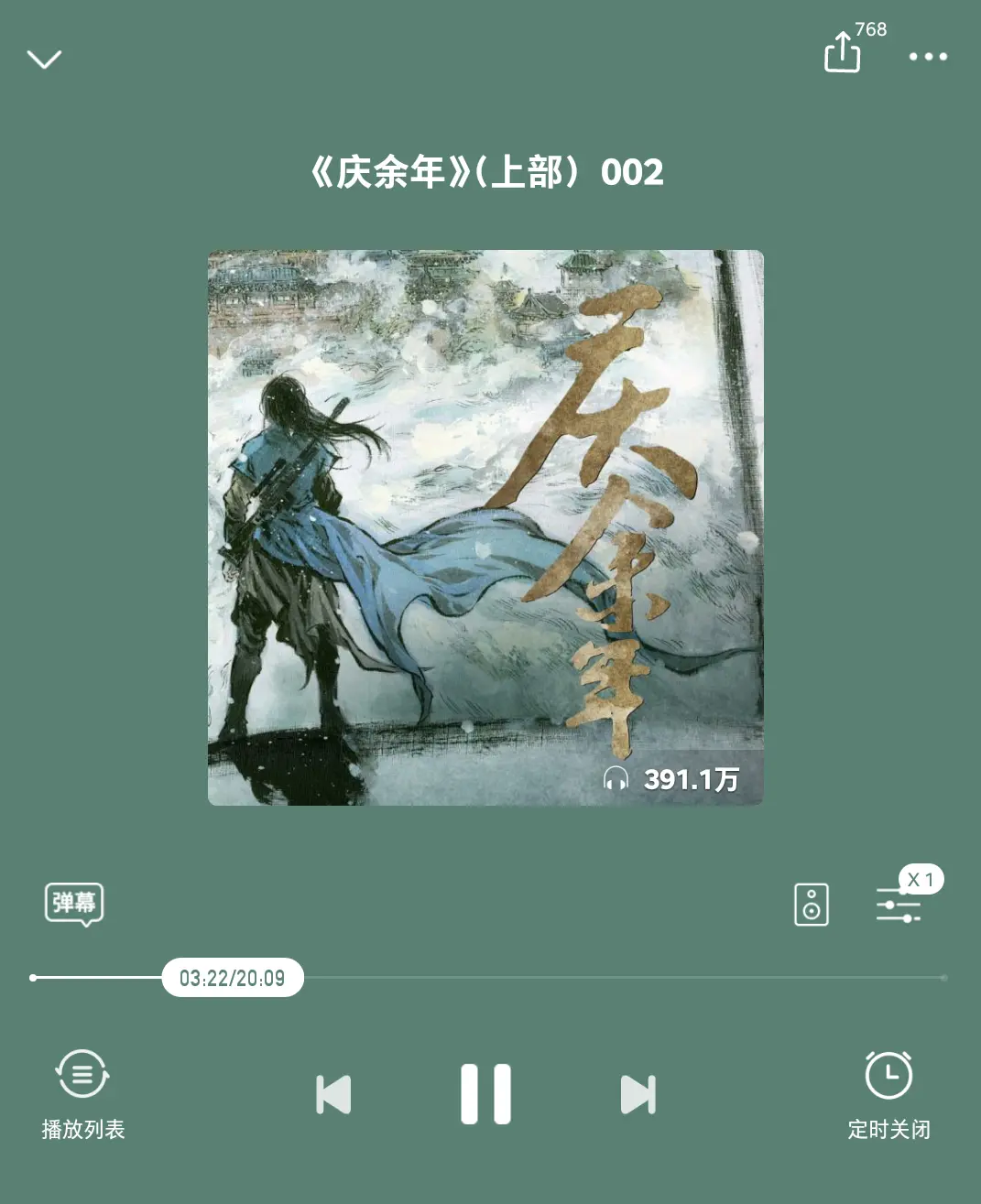Skip to the next episode

pyautogui.click(x=638, y=1094)
